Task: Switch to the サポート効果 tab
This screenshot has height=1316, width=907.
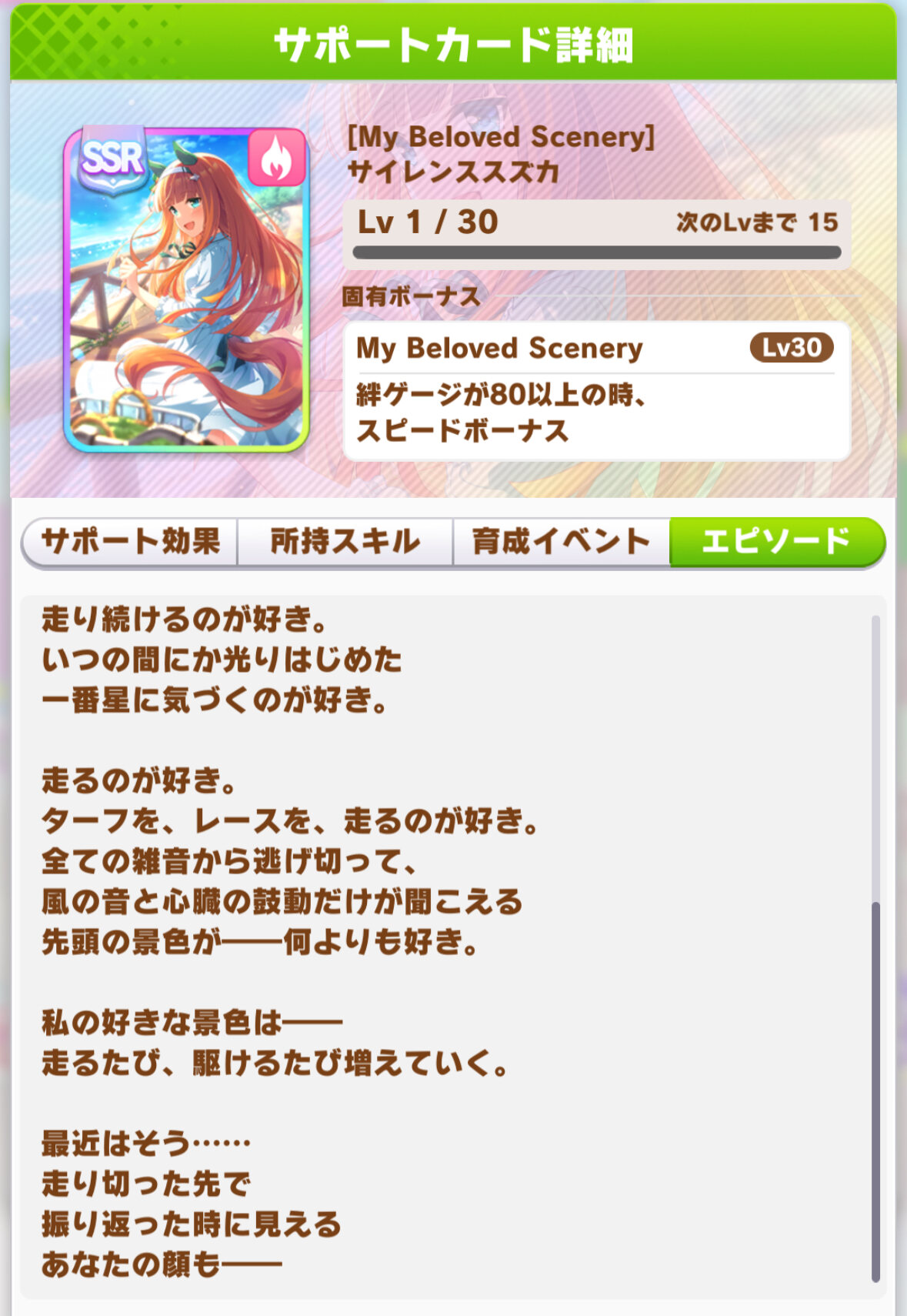Action: click(x=130, y=542)
